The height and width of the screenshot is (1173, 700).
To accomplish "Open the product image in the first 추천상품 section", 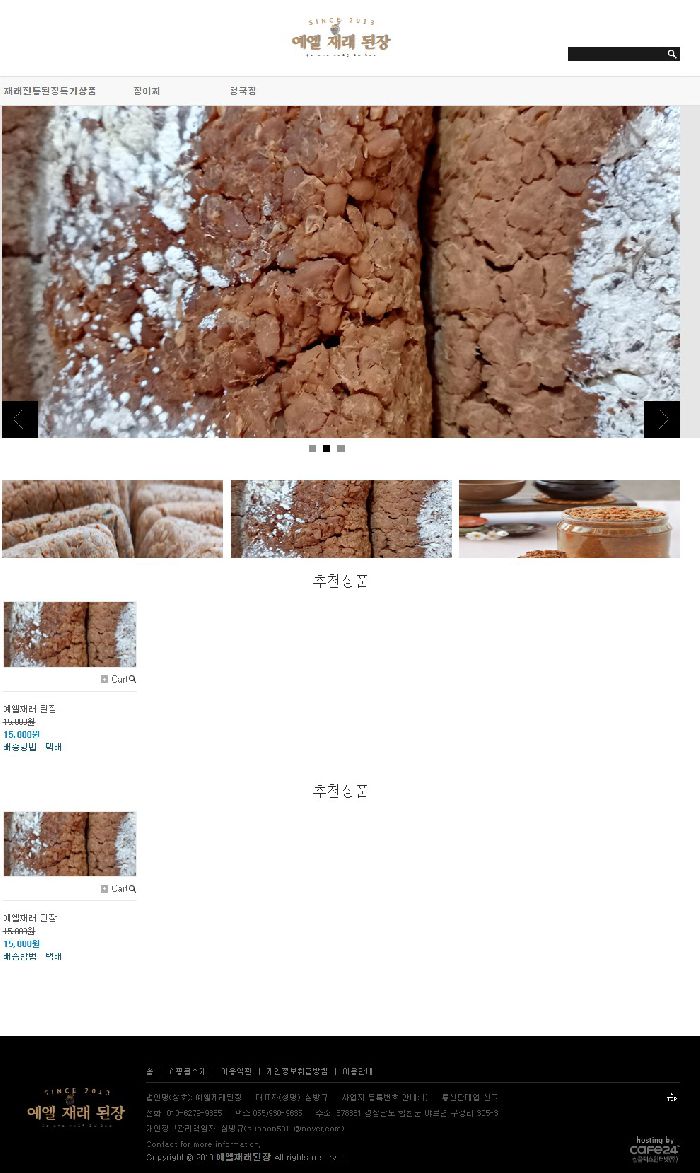I will point(70,634).
